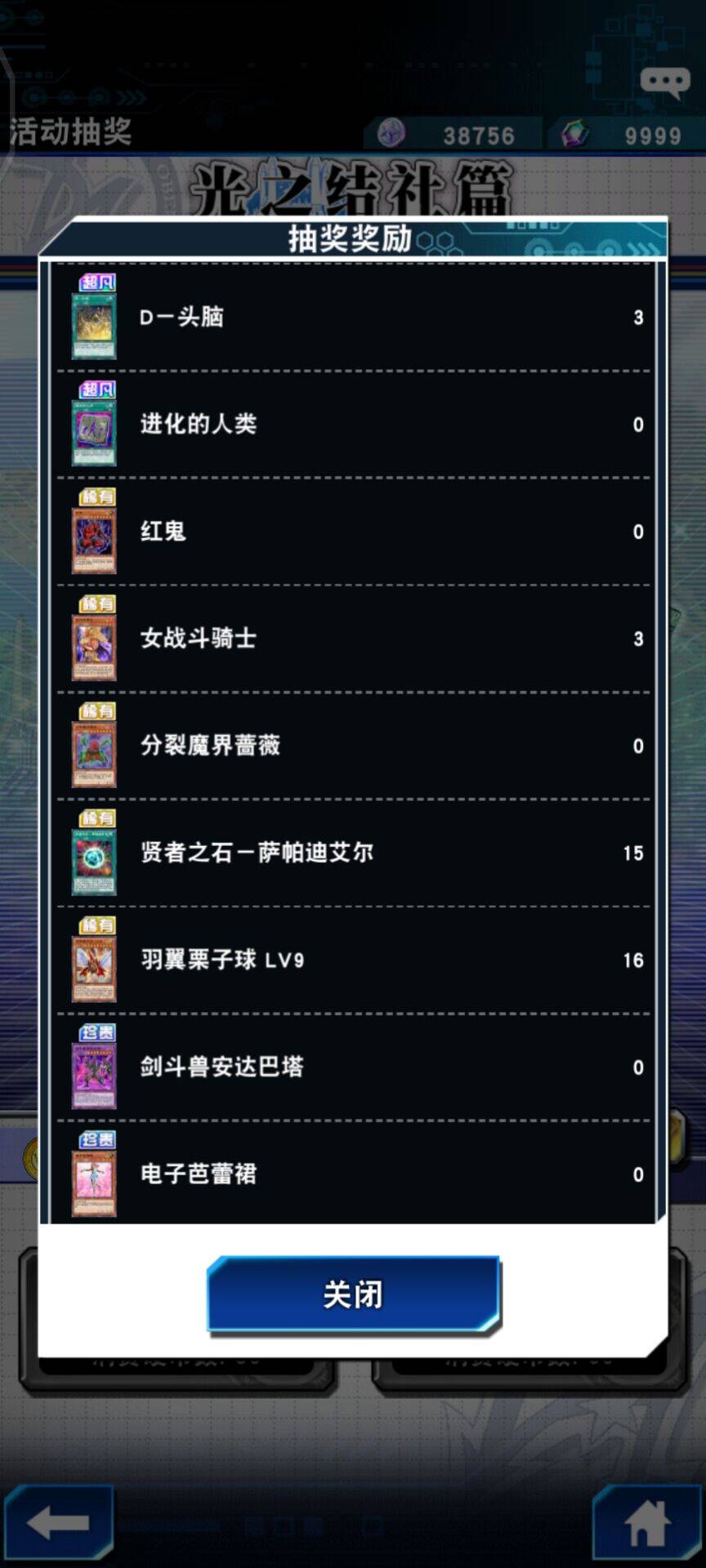
Task: Check the 分裂魔界蔷薇 card
Action: point(95,753)
